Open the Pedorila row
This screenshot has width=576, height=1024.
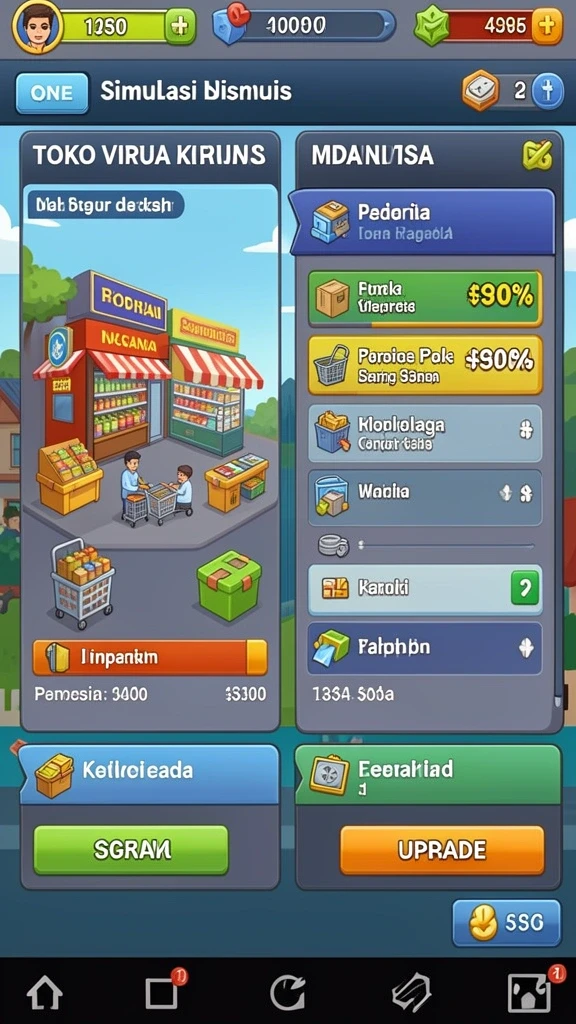click(423, 222)
